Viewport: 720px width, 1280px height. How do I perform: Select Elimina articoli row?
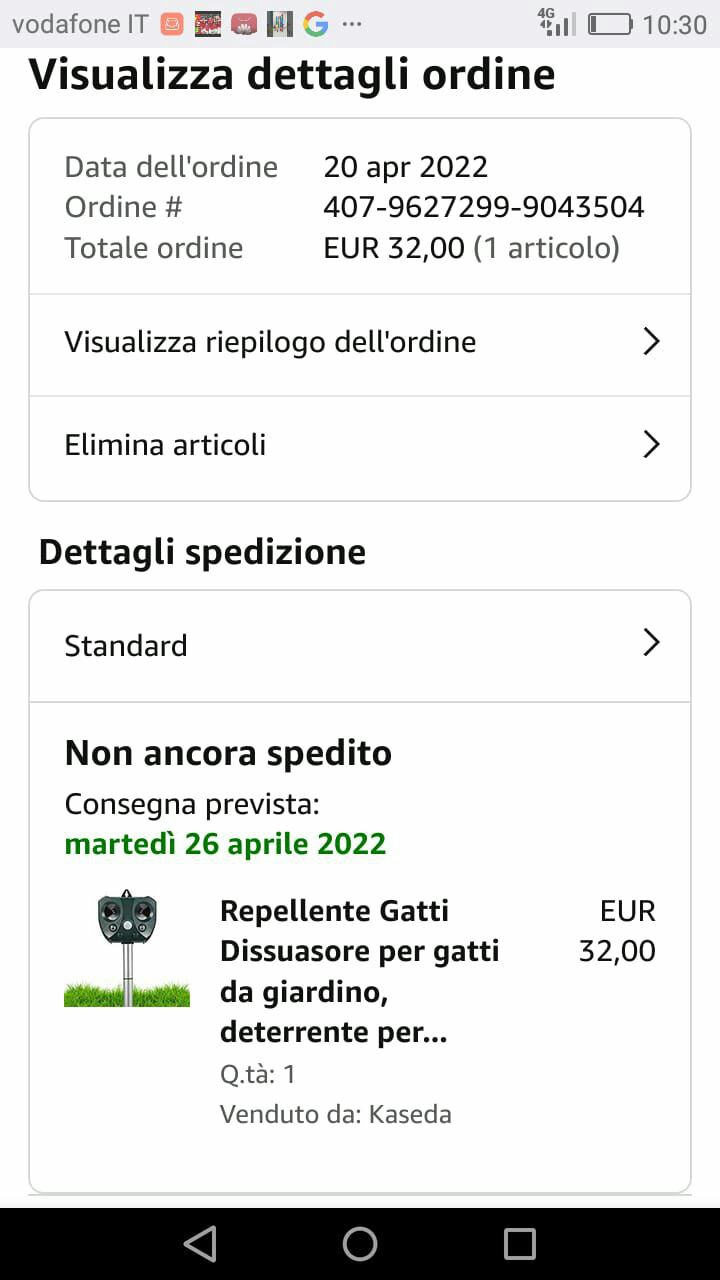(360, 445)
